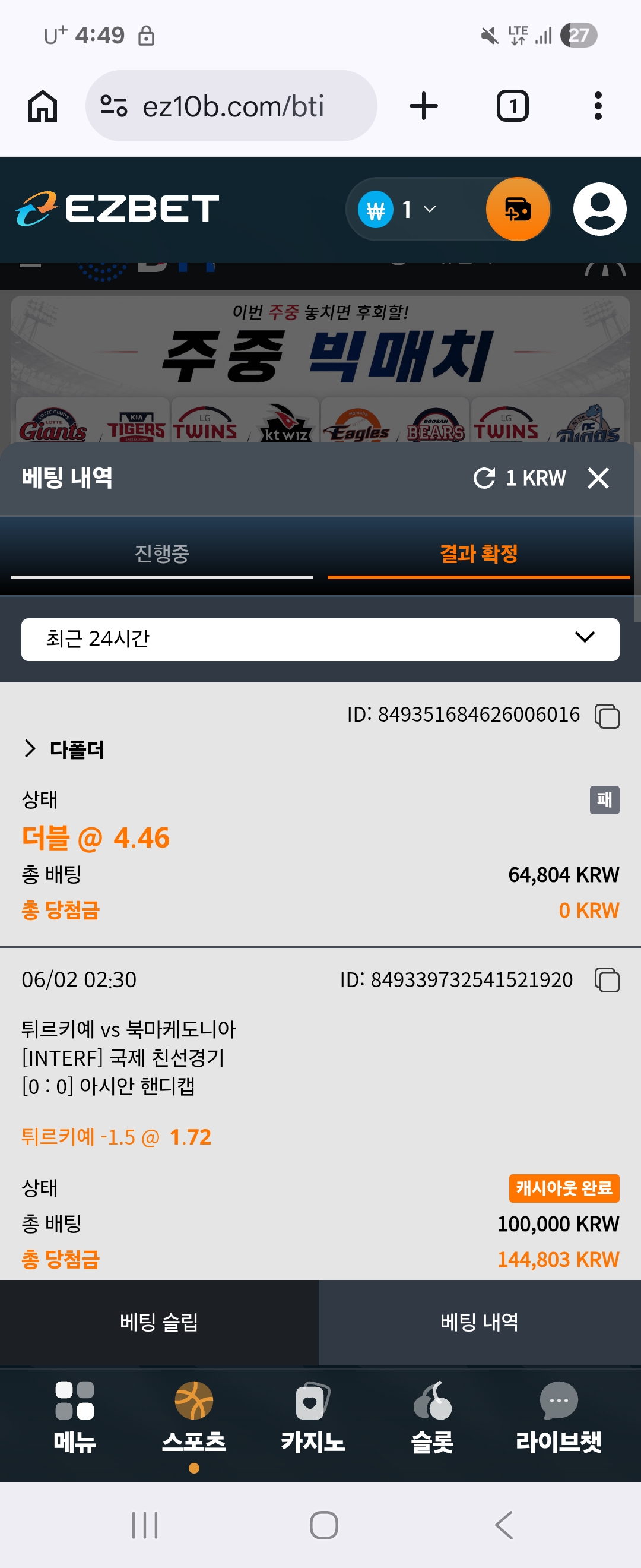Copy bet ID 8493516846260060​16
The width and height of the screenshot is (641, 1568).
tap(607, 716)
